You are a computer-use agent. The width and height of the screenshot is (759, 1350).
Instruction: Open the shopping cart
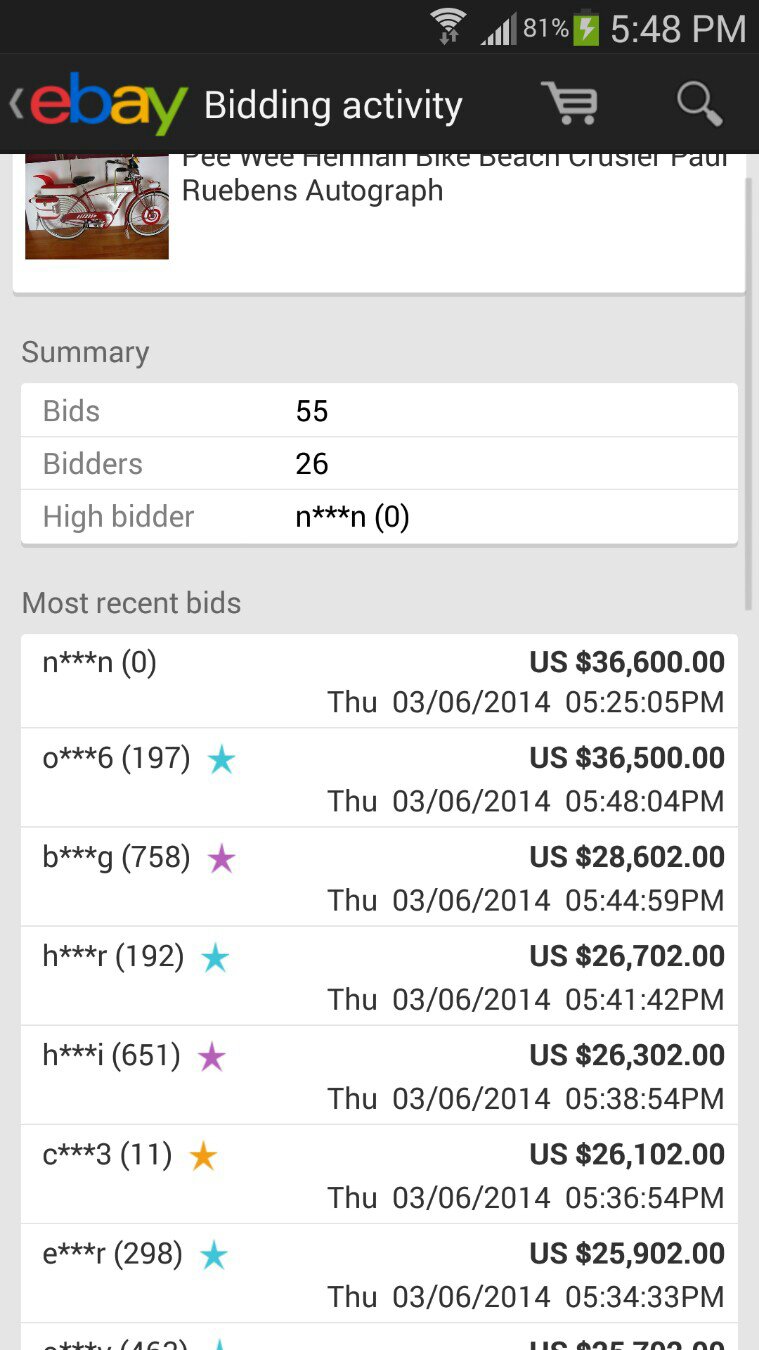point(570,103)
